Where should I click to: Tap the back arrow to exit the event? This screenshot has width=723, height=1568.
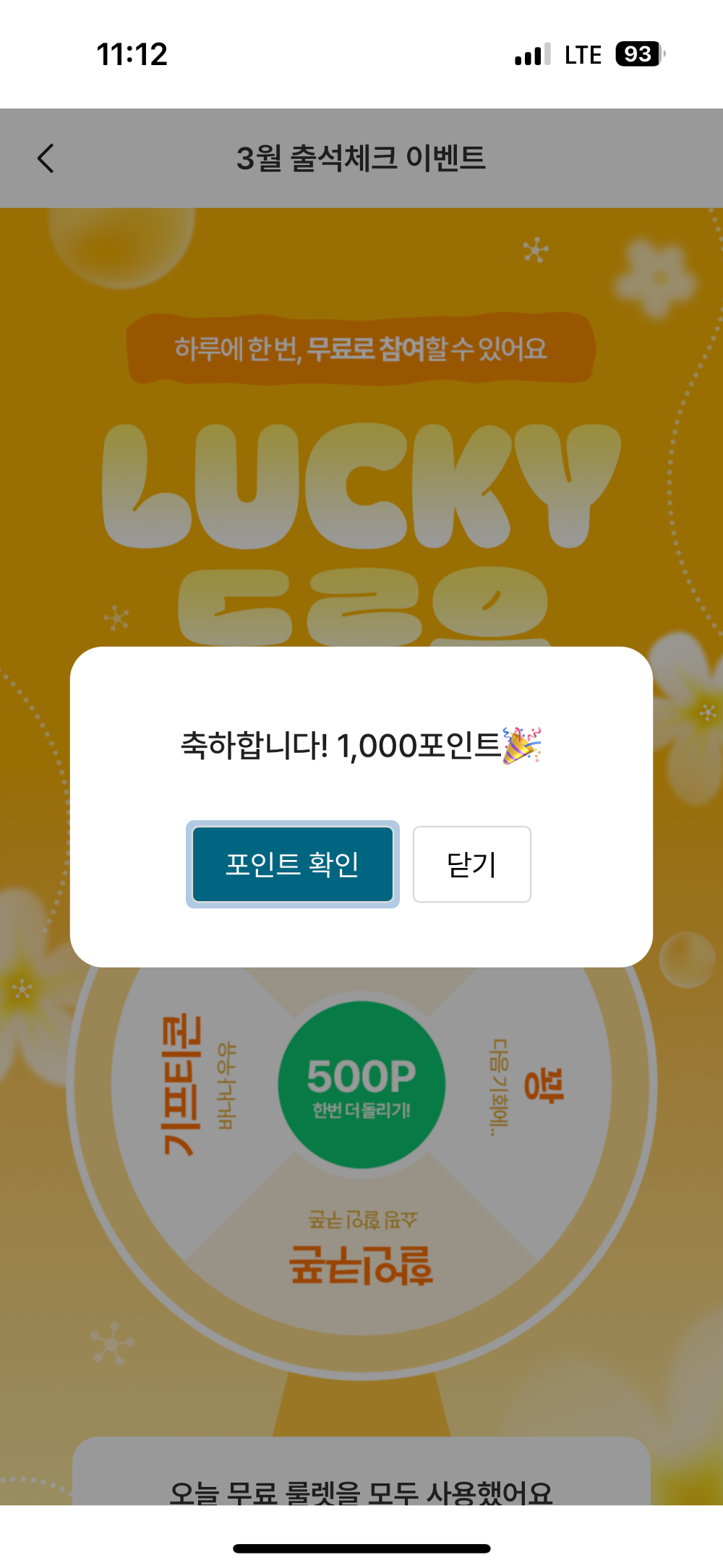(x=46, y=158)
